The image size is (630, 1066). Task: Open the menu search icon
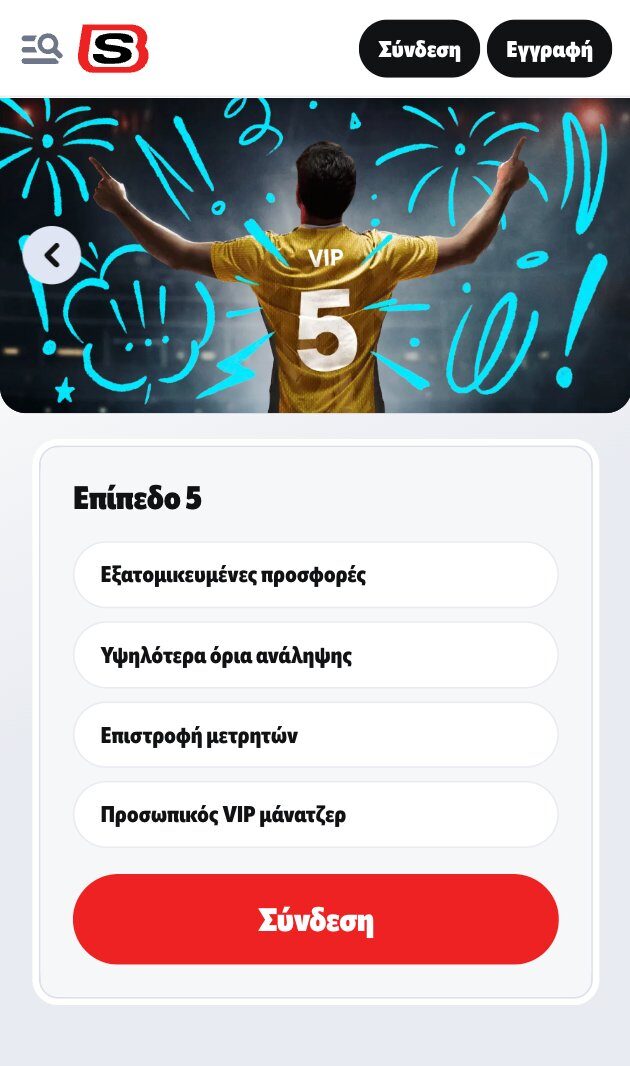tap(41, 48)
